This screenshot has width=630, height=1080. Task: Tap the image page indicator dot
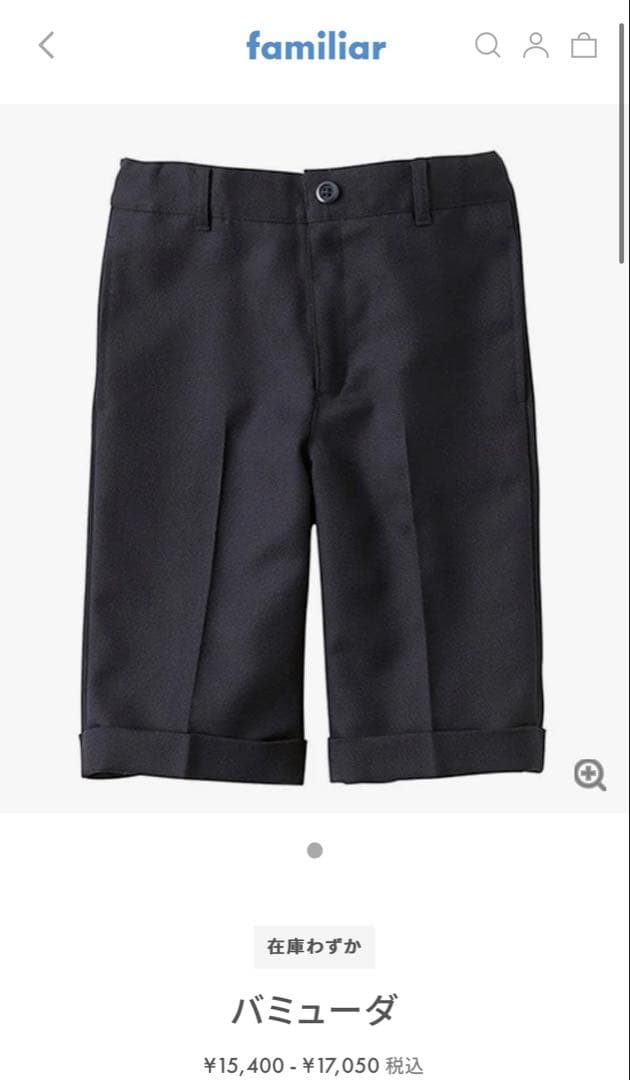coord(315,851)
